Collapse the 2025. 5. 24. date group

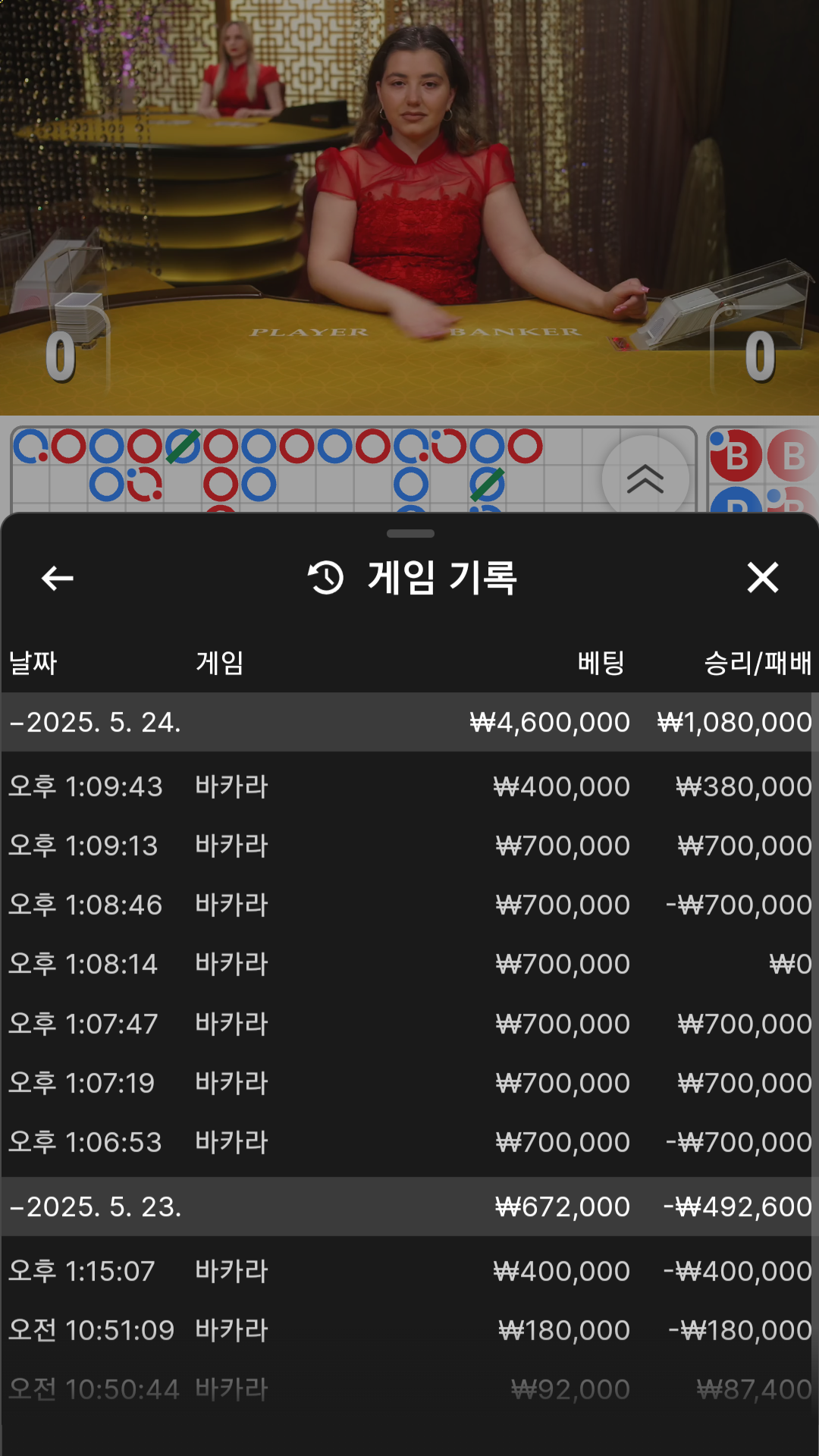pos(96,722)
